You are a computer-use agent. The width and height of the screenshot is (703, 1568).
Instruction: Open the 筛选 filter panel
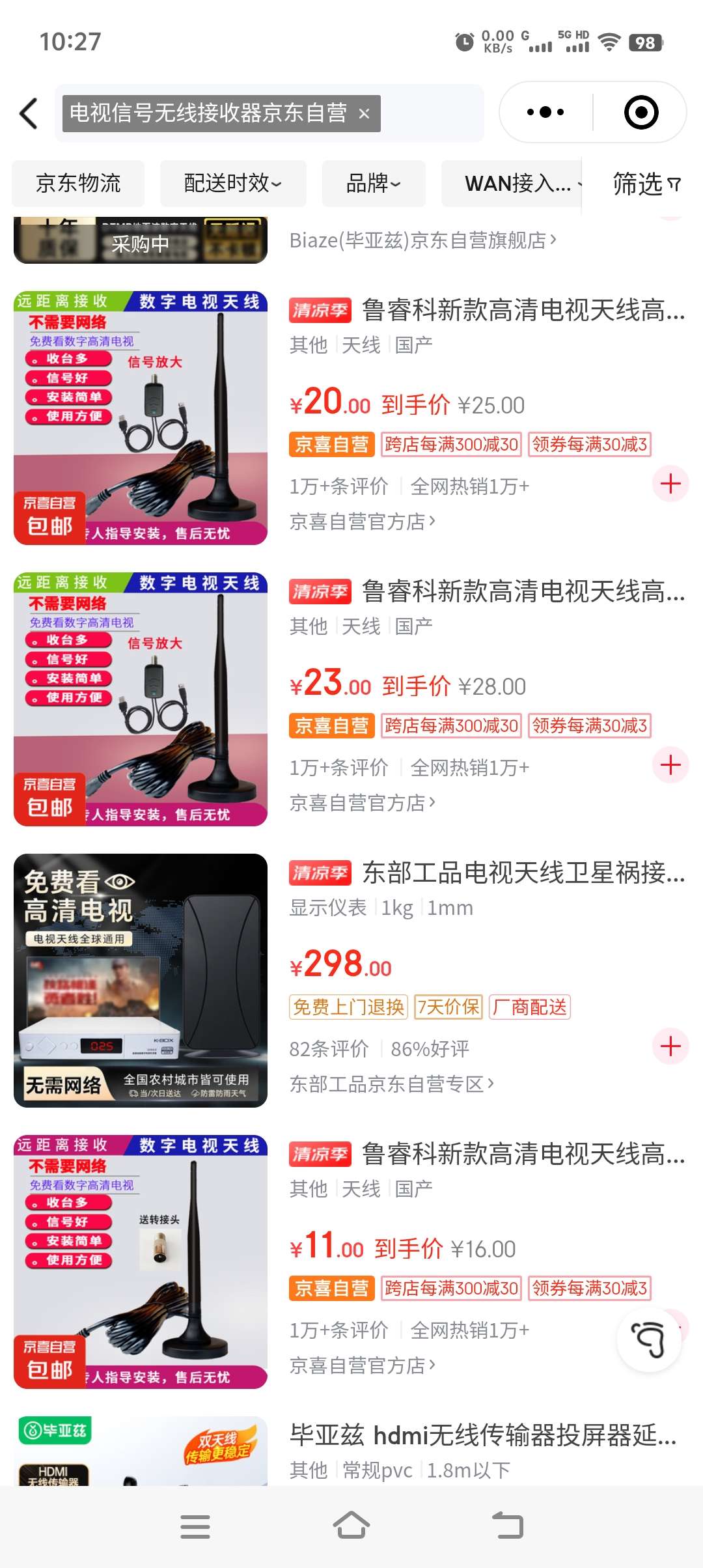coord(646,184)
